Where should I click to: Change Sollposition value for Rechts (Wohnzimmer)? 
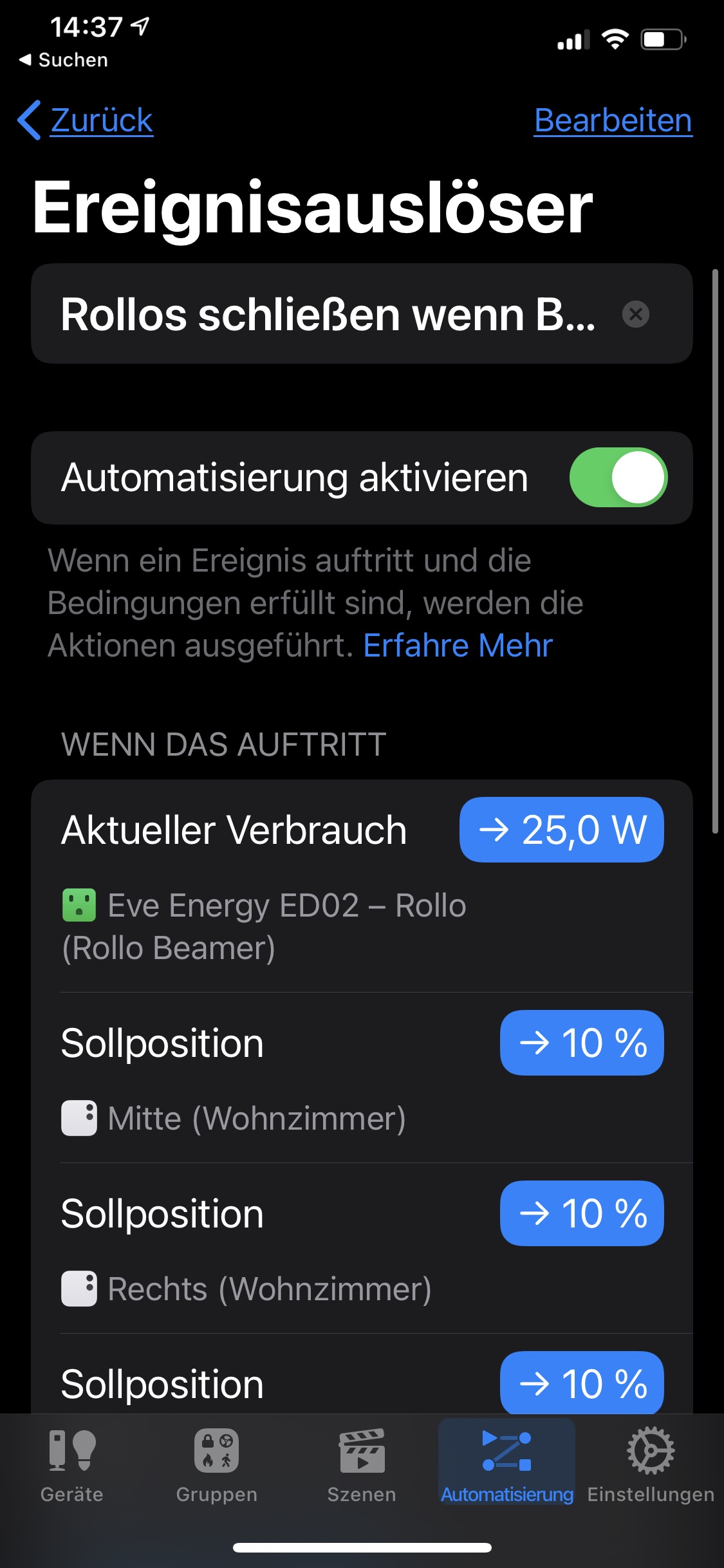coord(581,1213)
